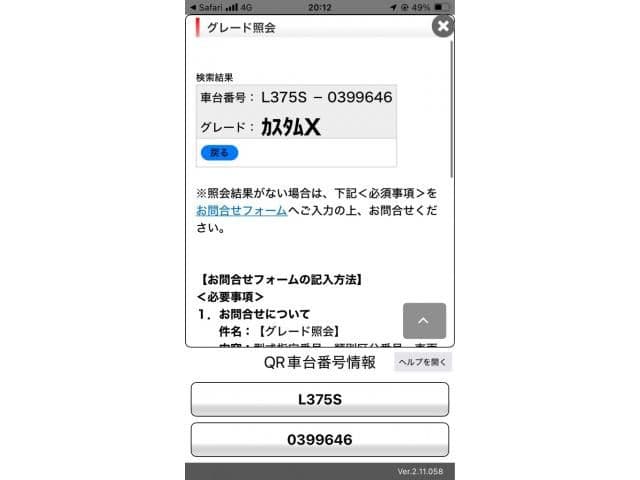
Task: Return to Safari via status bar
Action: (205, 6)
